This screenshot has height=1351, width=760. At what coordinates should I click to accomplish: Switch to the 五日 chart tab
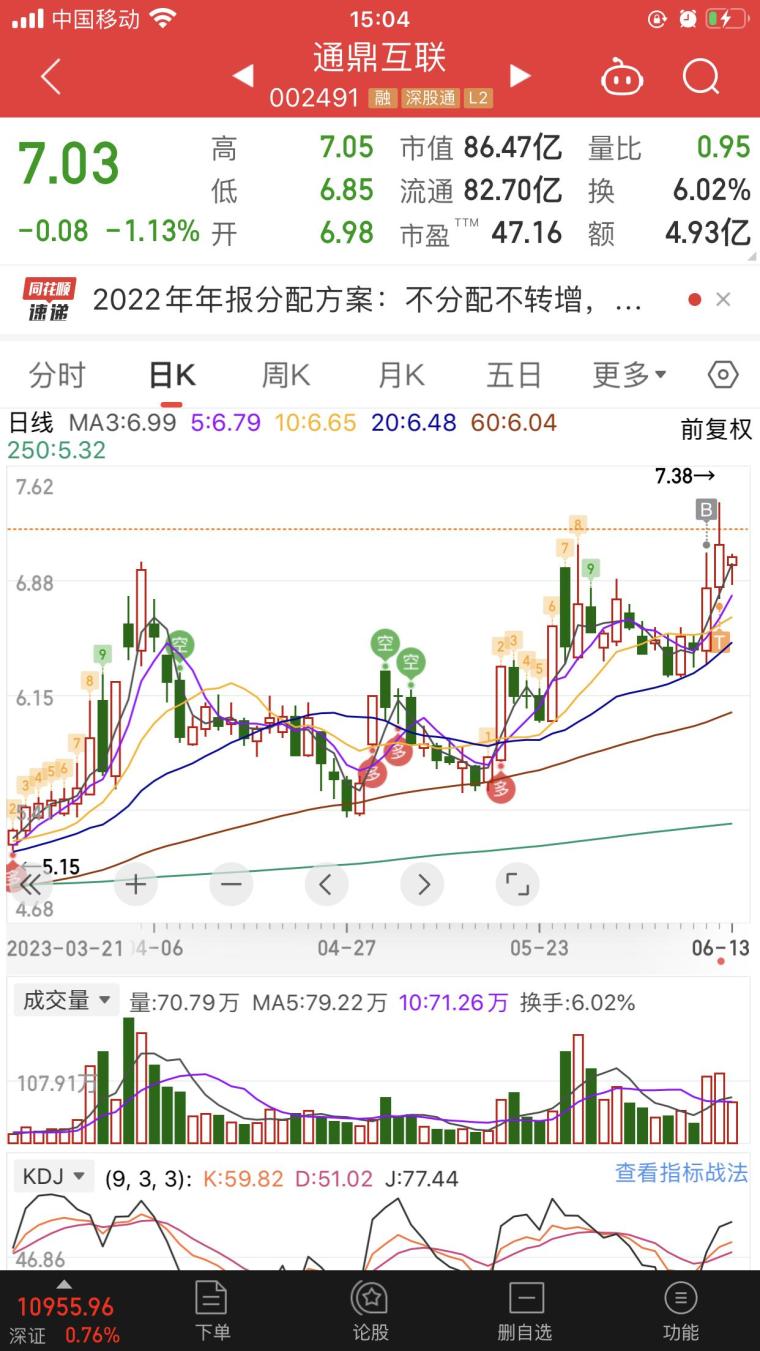tap(514, 375)
